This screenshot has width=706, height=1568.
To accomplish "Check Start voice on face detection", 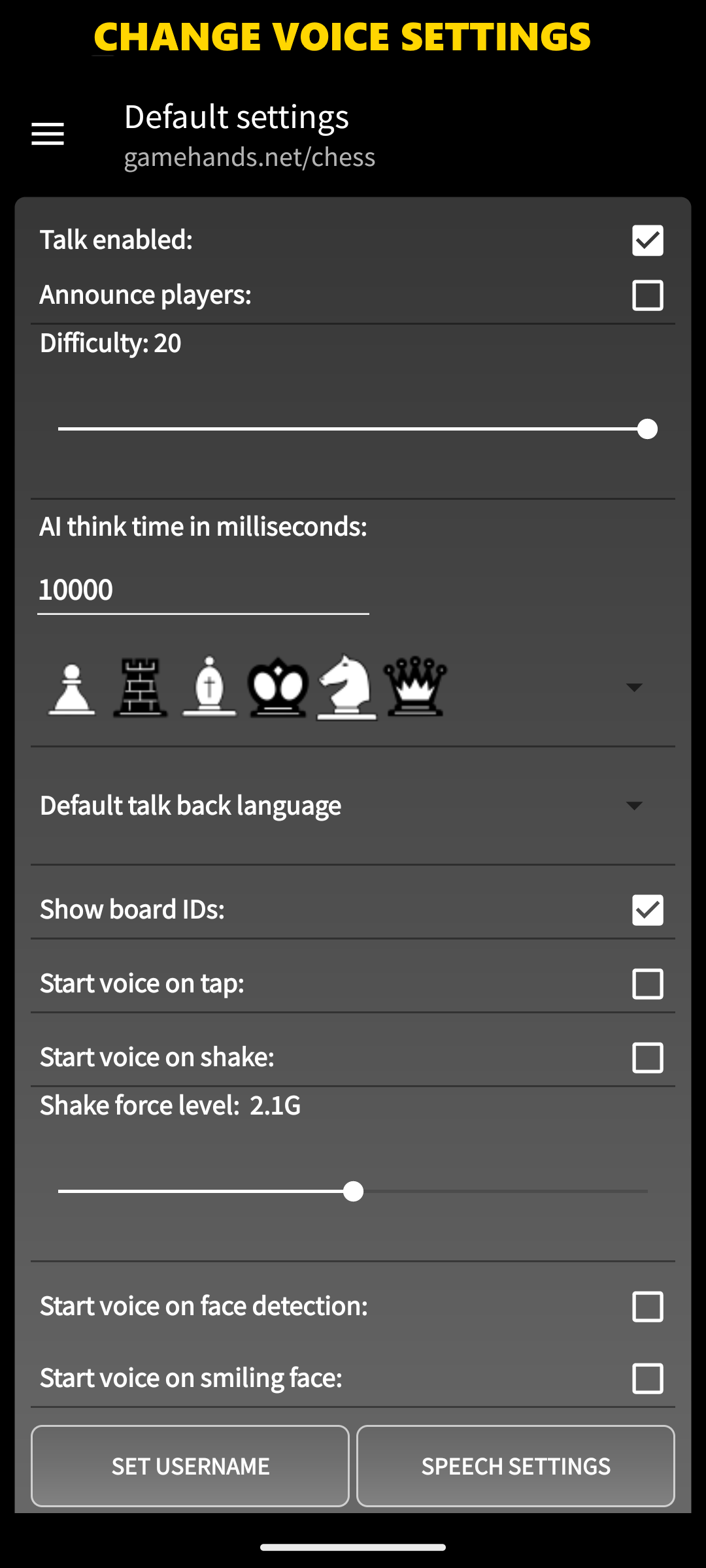I will click(647, 1307).
